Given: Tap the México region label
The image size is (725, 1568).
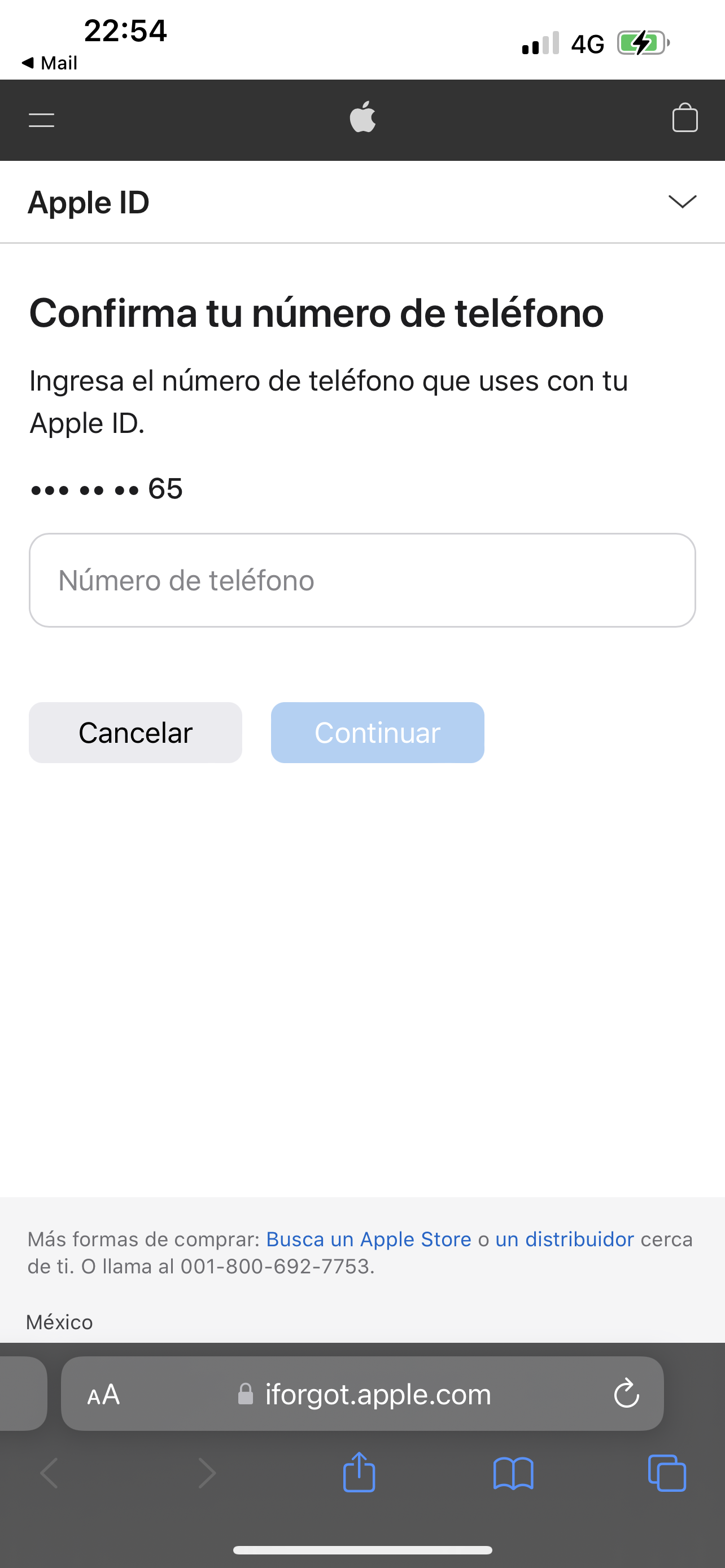Looking at the screenshot, I should click(60, 1321).
